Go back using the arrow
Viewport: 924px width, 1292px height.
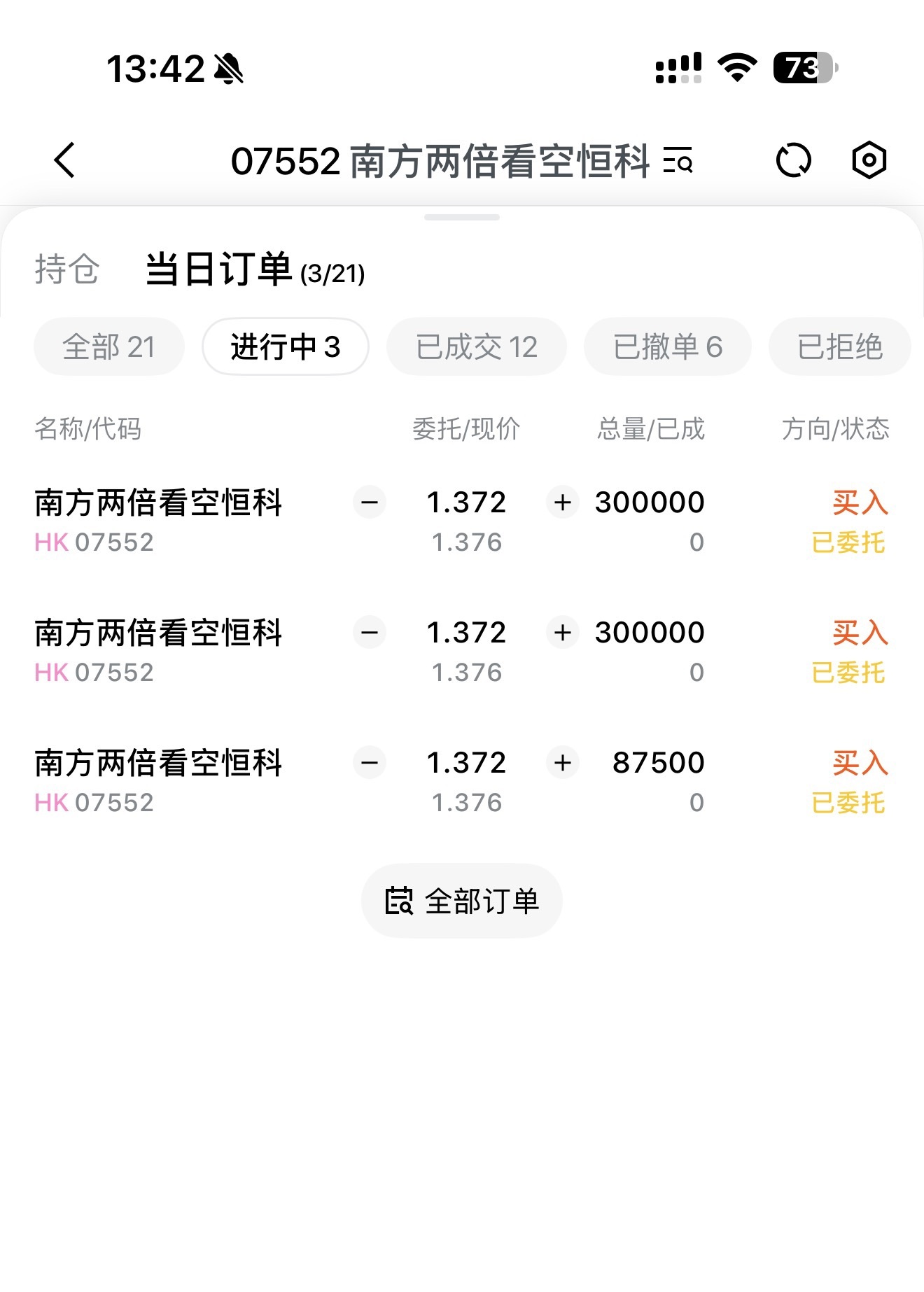pos(65,160)
